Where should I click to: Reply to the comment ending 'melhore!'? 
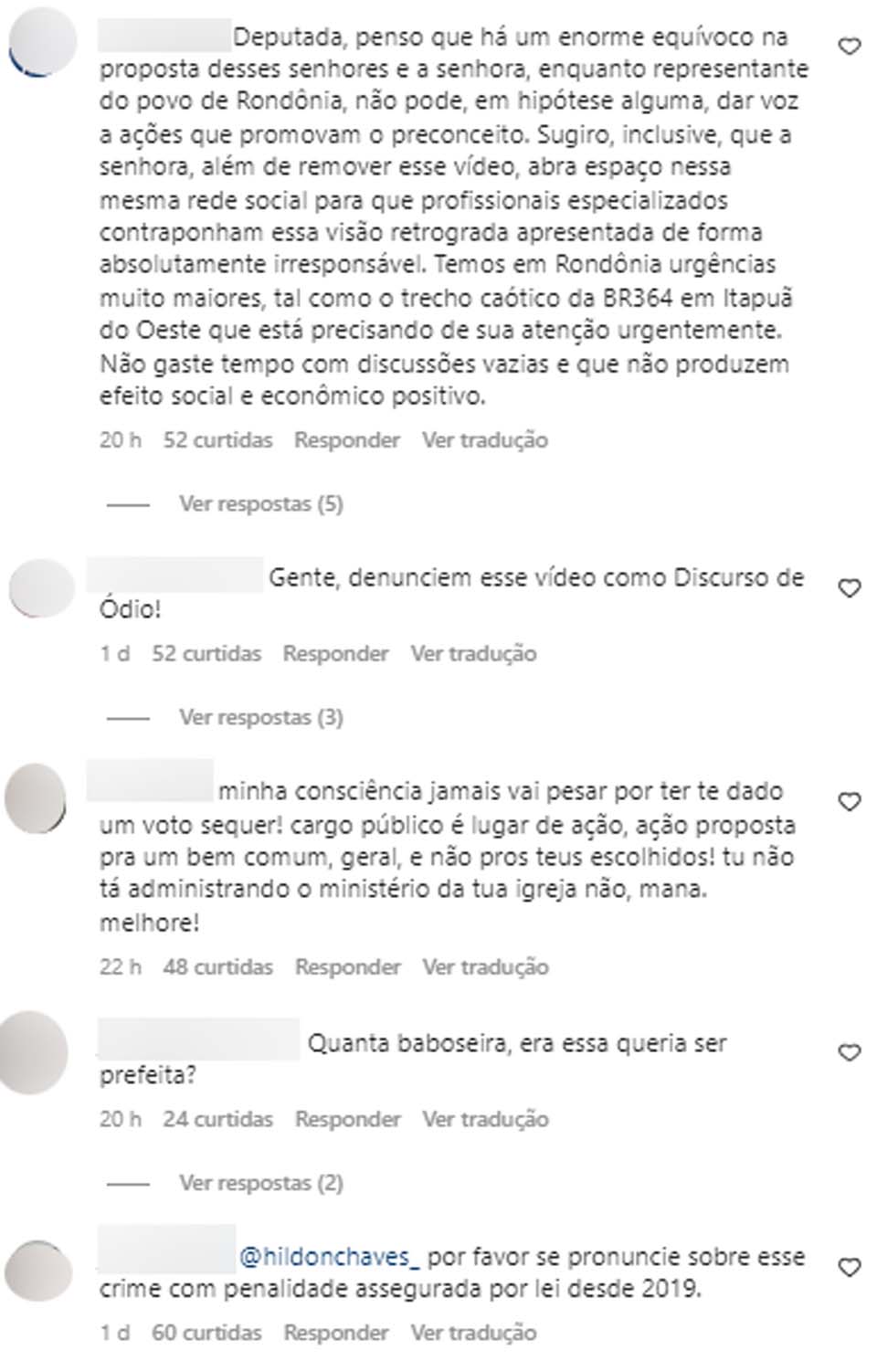[x=347, y=967]
